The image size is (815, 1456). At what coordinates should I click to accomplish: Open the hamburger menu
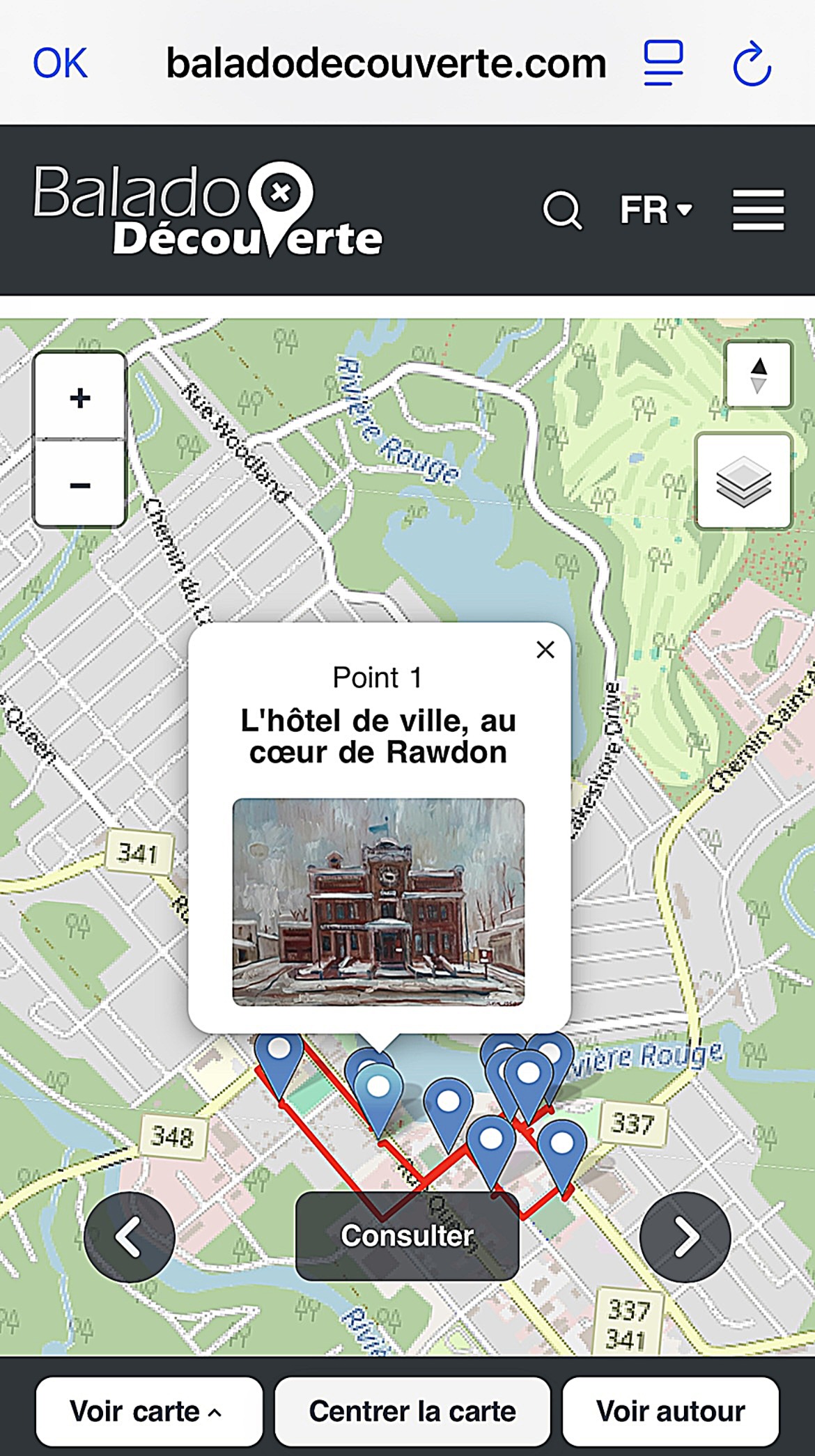758,210
